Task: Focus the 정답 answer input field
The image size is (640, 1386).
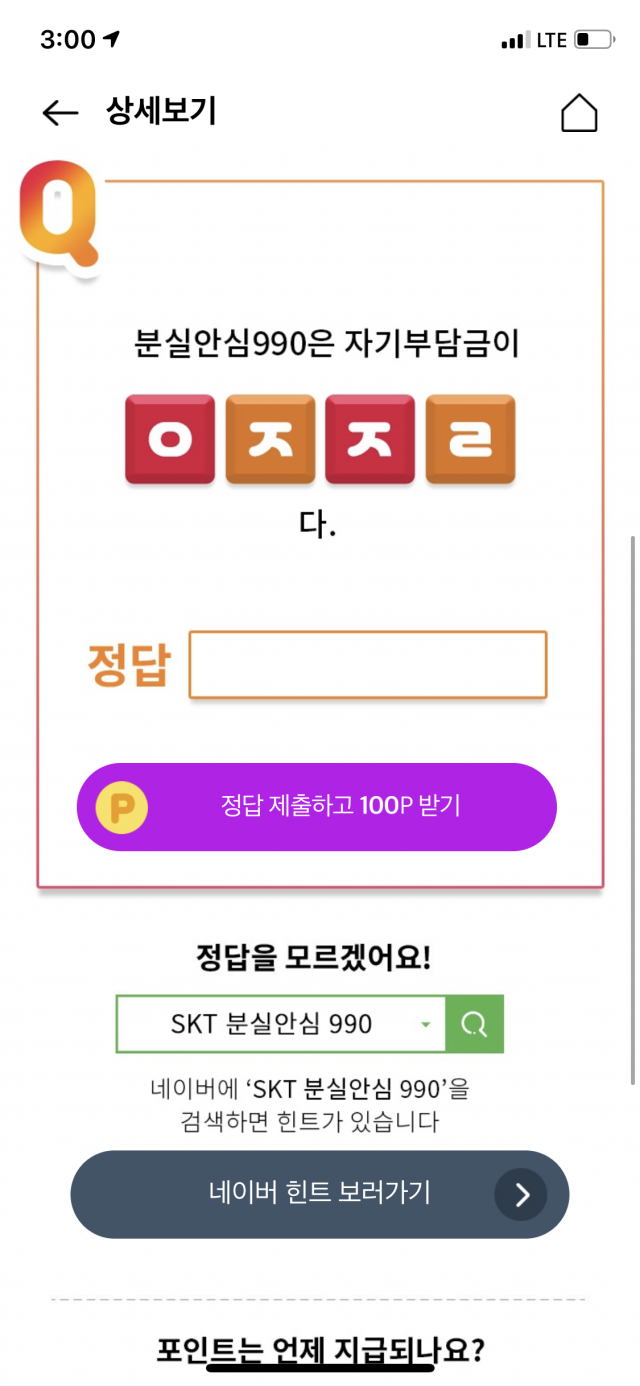Action: tap(368, 664)
